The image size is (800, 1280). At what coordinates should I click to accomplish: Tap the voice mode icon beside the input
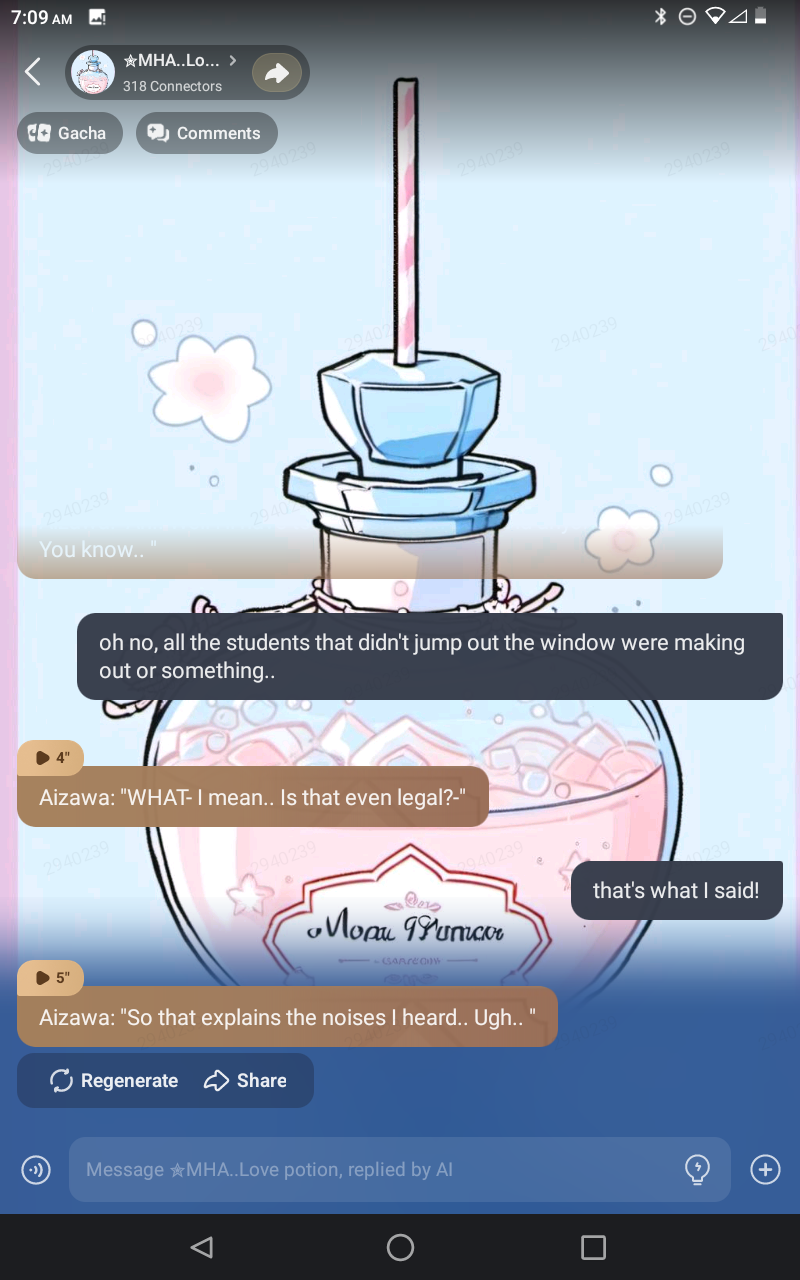point(36,1169)
